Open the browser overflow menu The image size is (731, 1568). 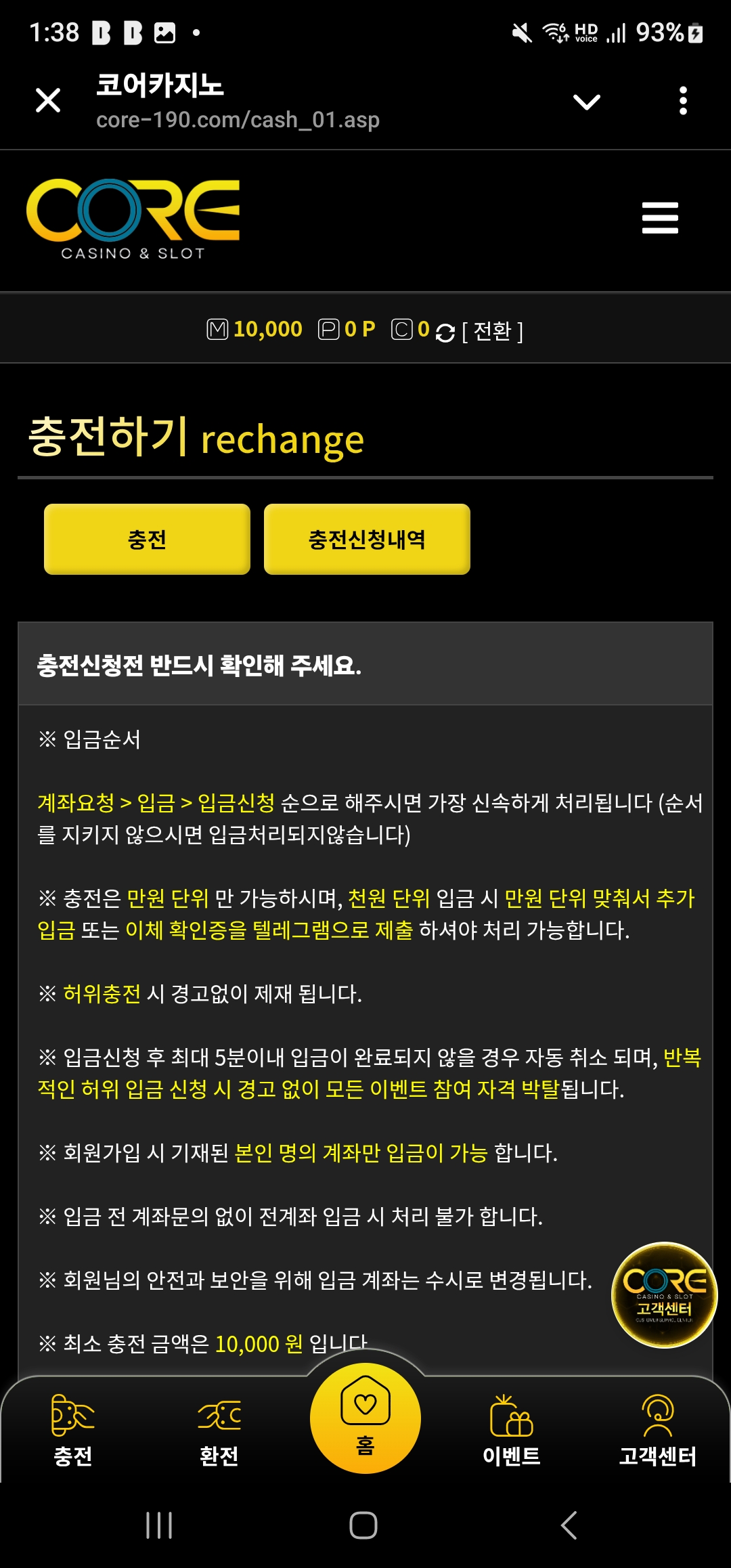click(683, 101)
